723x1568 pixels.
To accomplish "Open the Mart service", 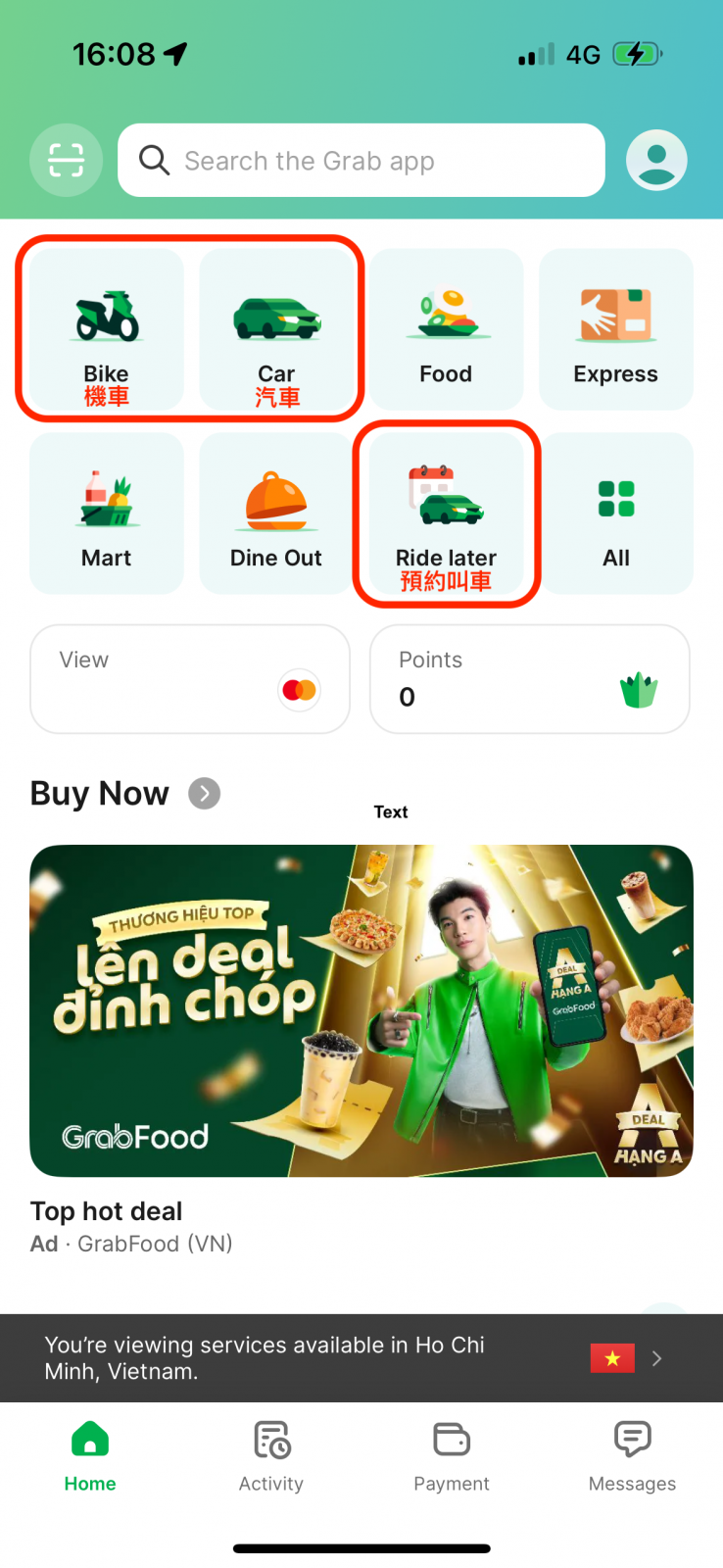I will 107,514.
